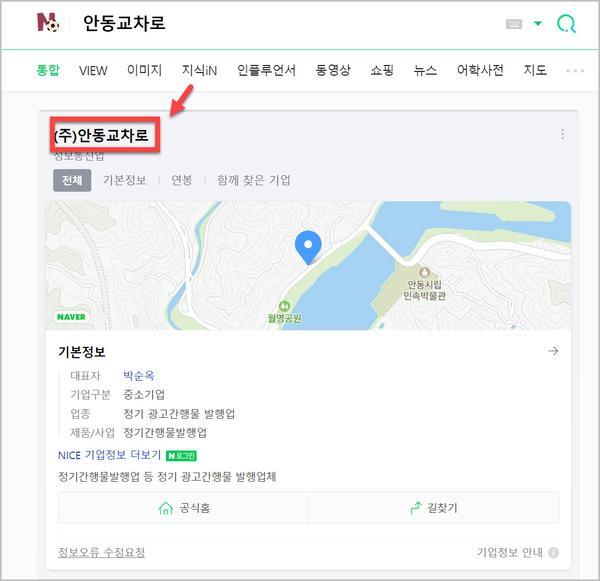This screenshot has width=600, height=581.
Task: Switch to the 연봉 sub-tab
Action: [182, 180]
